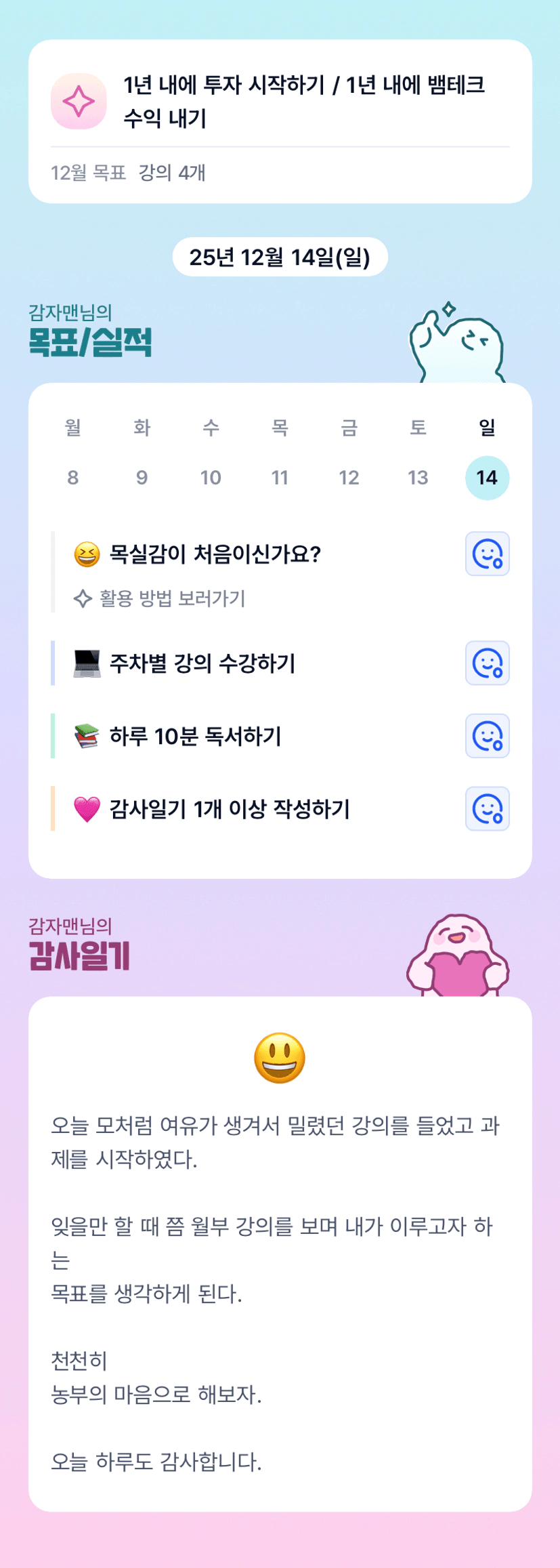Switch to day 10 (수)
Screen dimensions: 560x1568
tap(211, 478)
